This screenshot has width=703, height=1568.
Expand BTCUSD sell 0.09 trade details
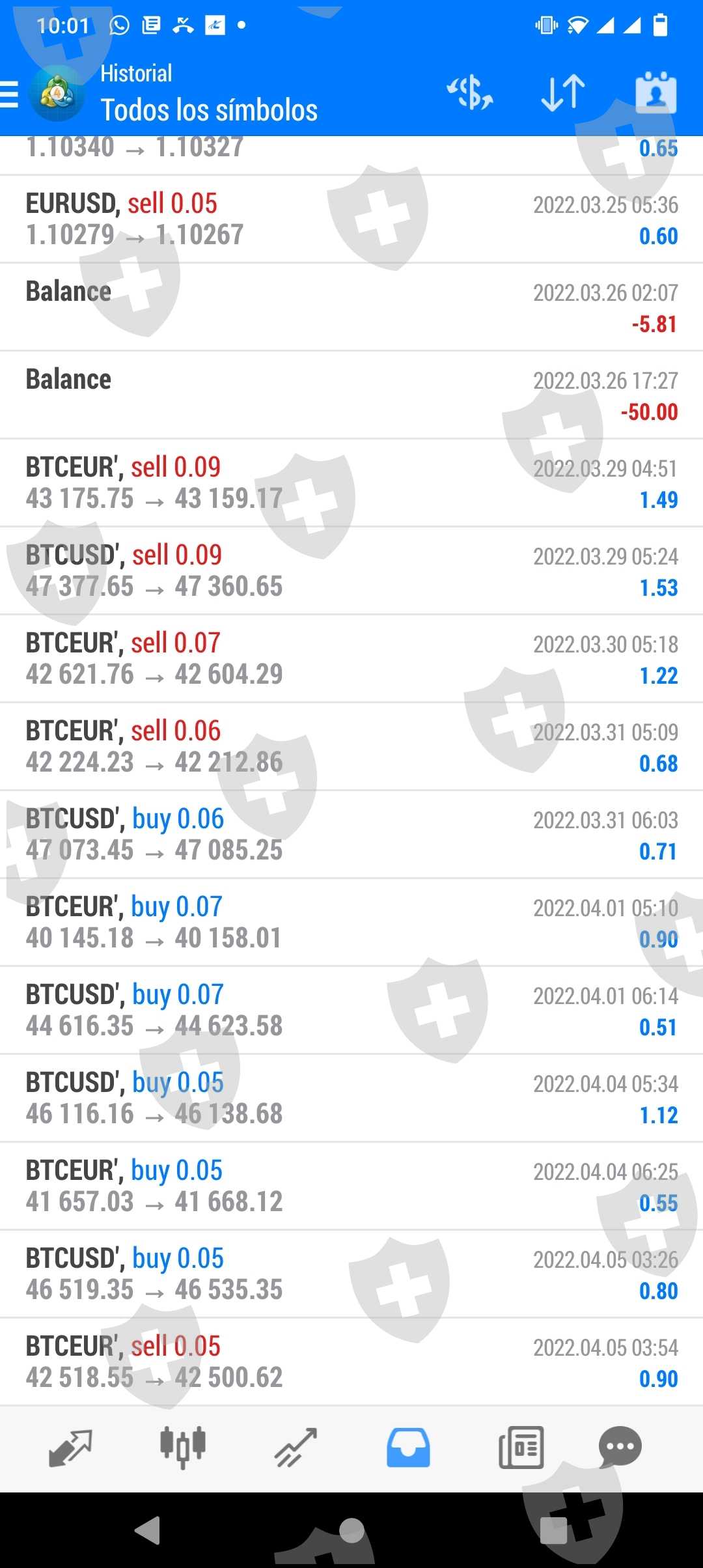(x=351, y=570)
